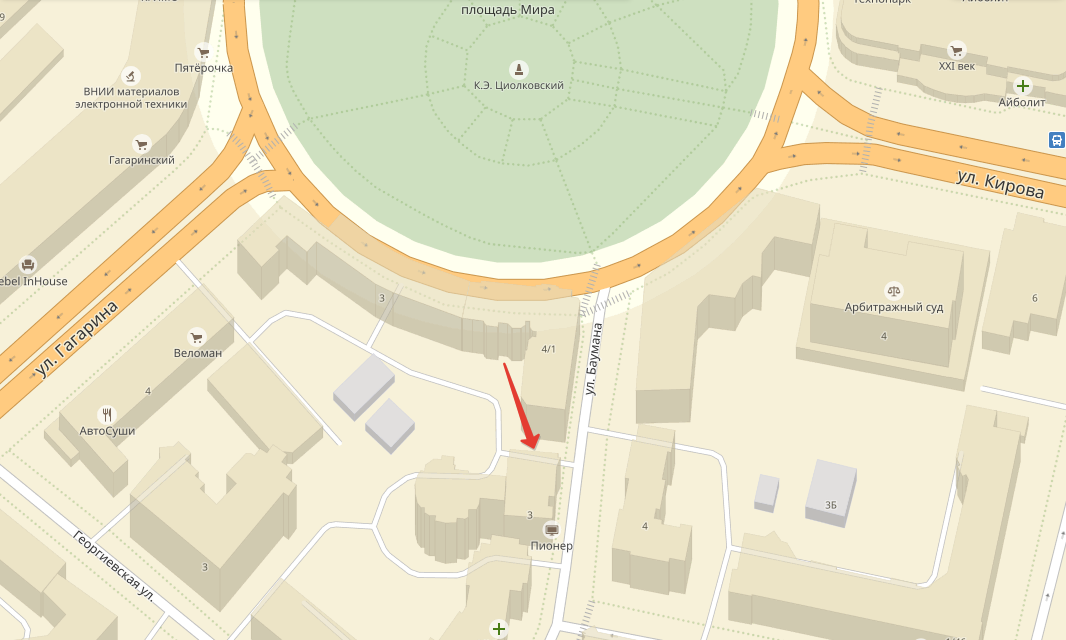Select the К.Э. Циолковский monument marker
Viewport: 1066px width, 640px height.
518,69
